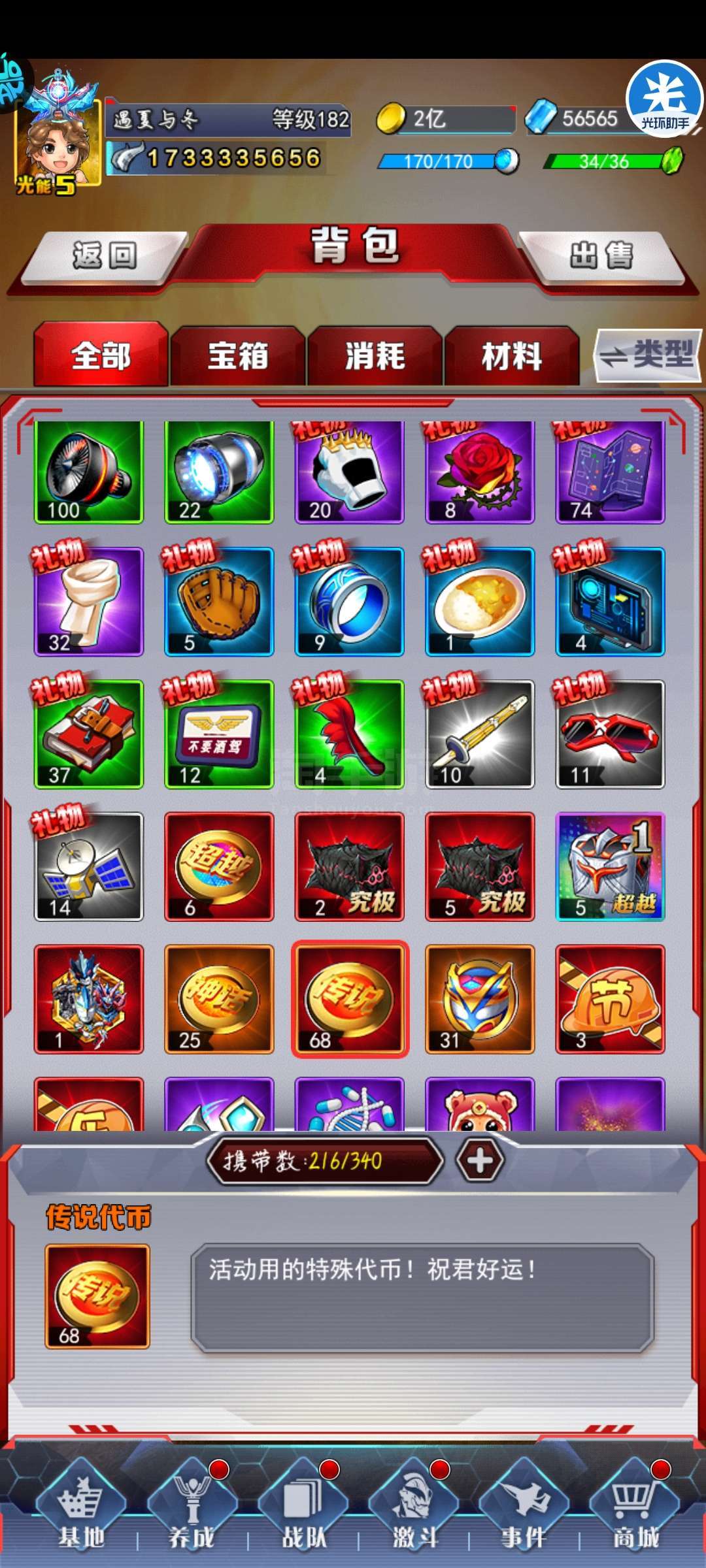Open the 光环助手 floating button

pos(664,99)
